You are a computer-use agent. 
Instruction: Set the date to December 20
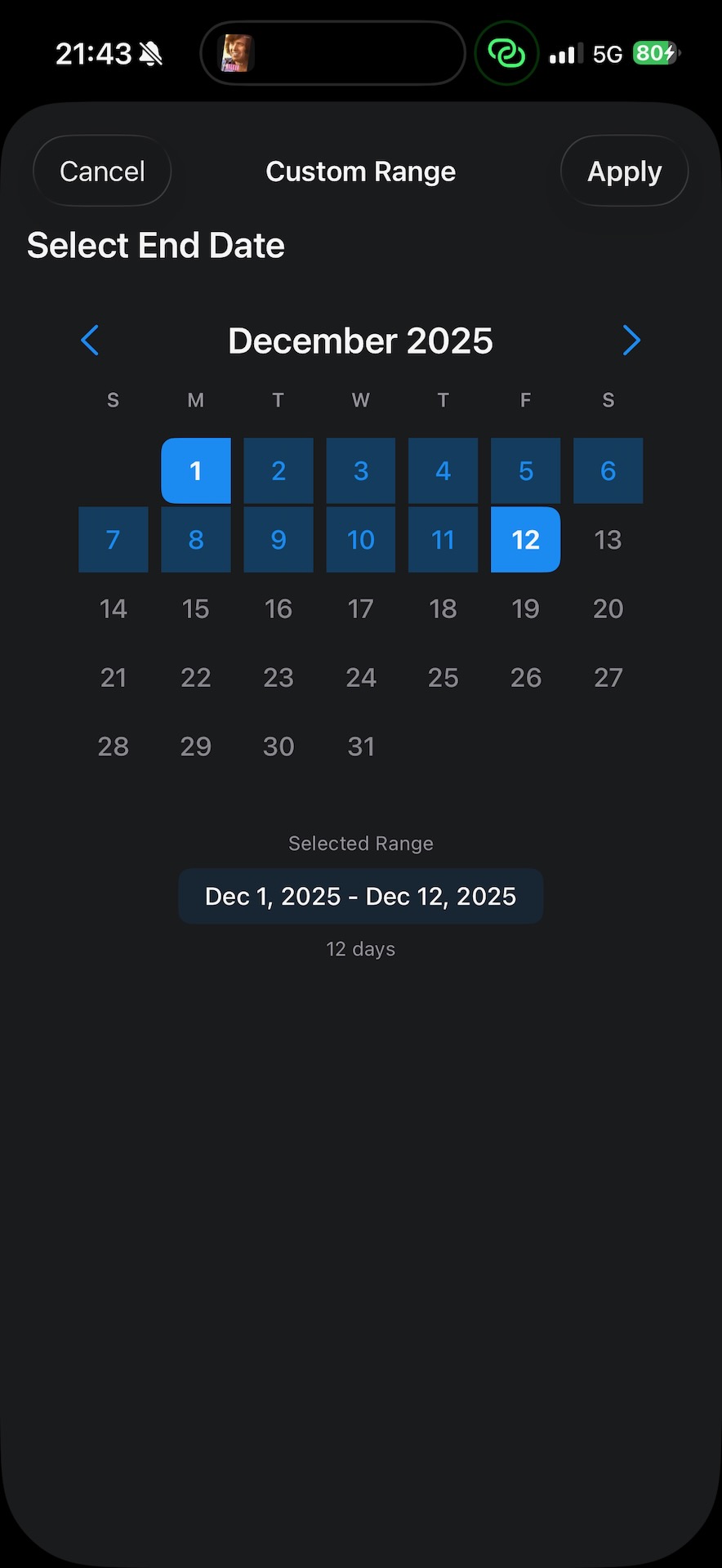pyautogui.click(x=608, y=608)
